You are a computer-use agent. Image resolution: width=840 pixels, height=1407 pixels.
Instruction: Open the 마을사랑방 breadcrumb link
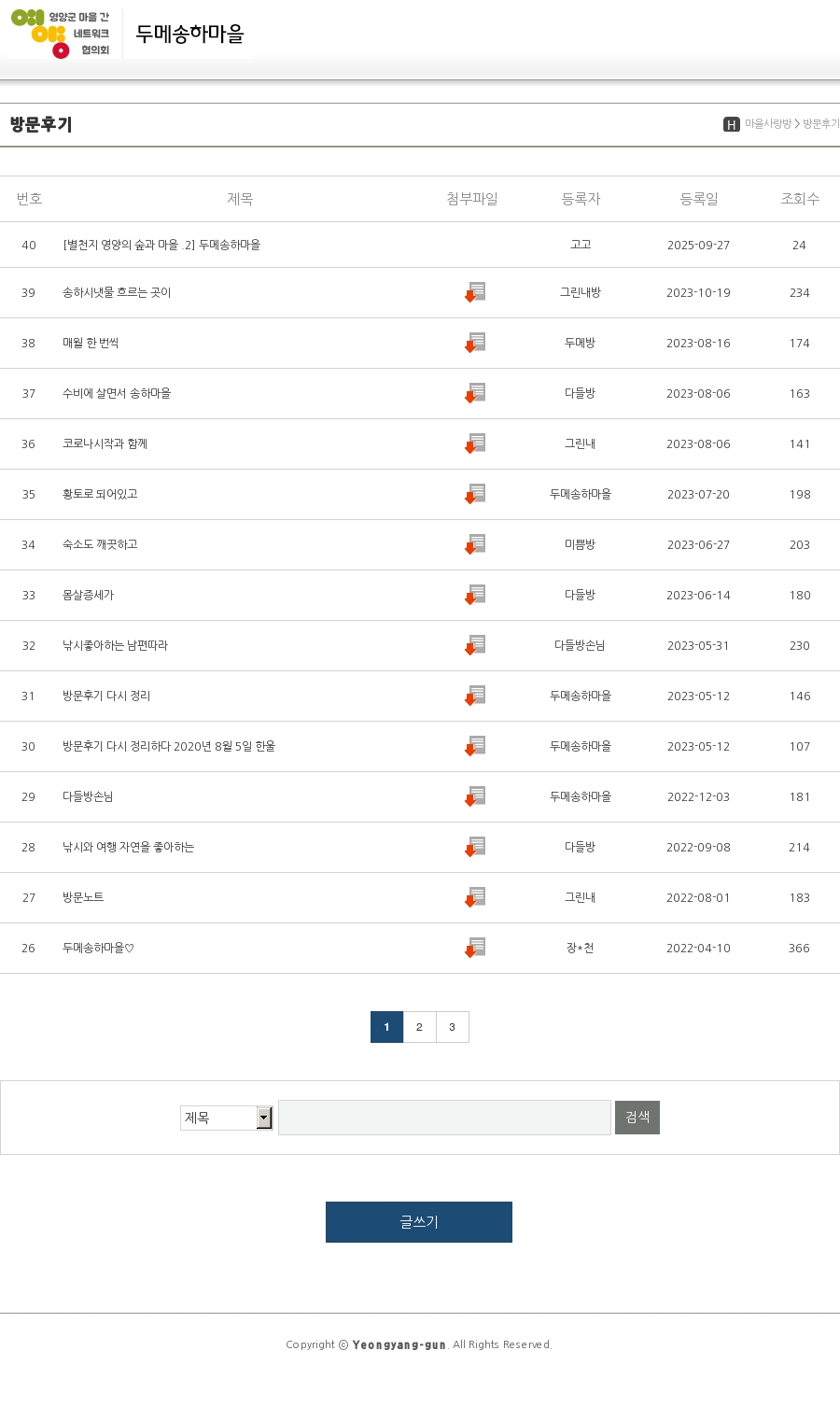767,124
